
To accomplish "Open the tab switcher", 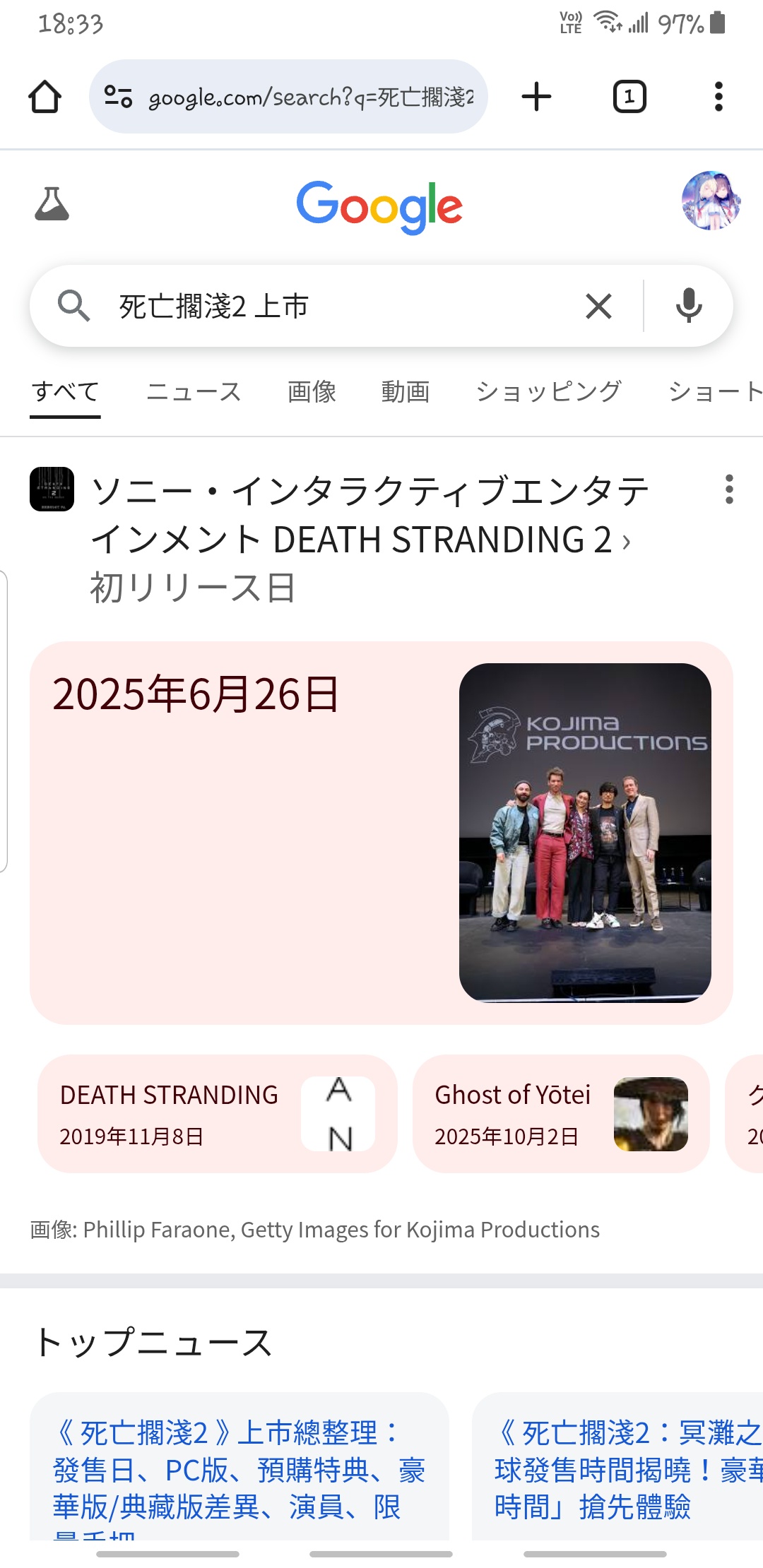I will click(x=629, y=97).
